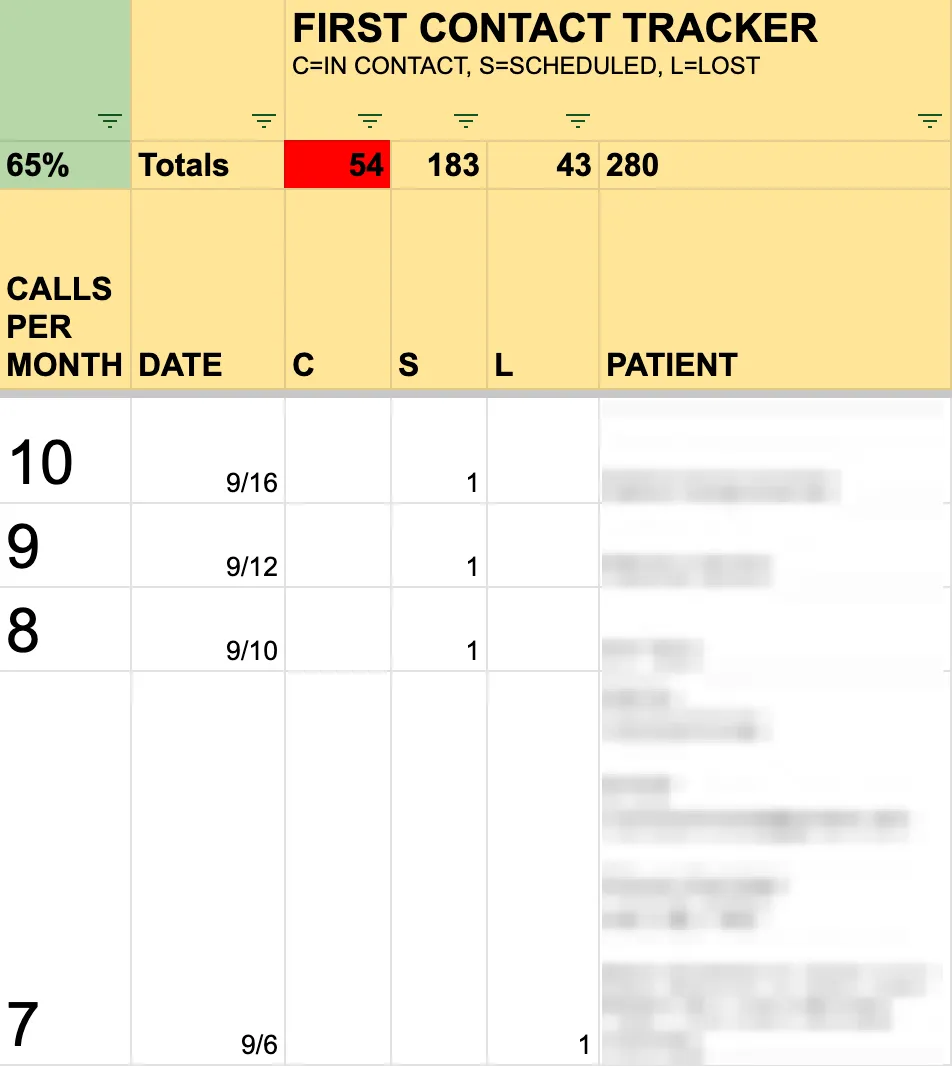Select the red cell showing 54
Viewport: 952px width, 1066px height.
[x=337, y=165]
